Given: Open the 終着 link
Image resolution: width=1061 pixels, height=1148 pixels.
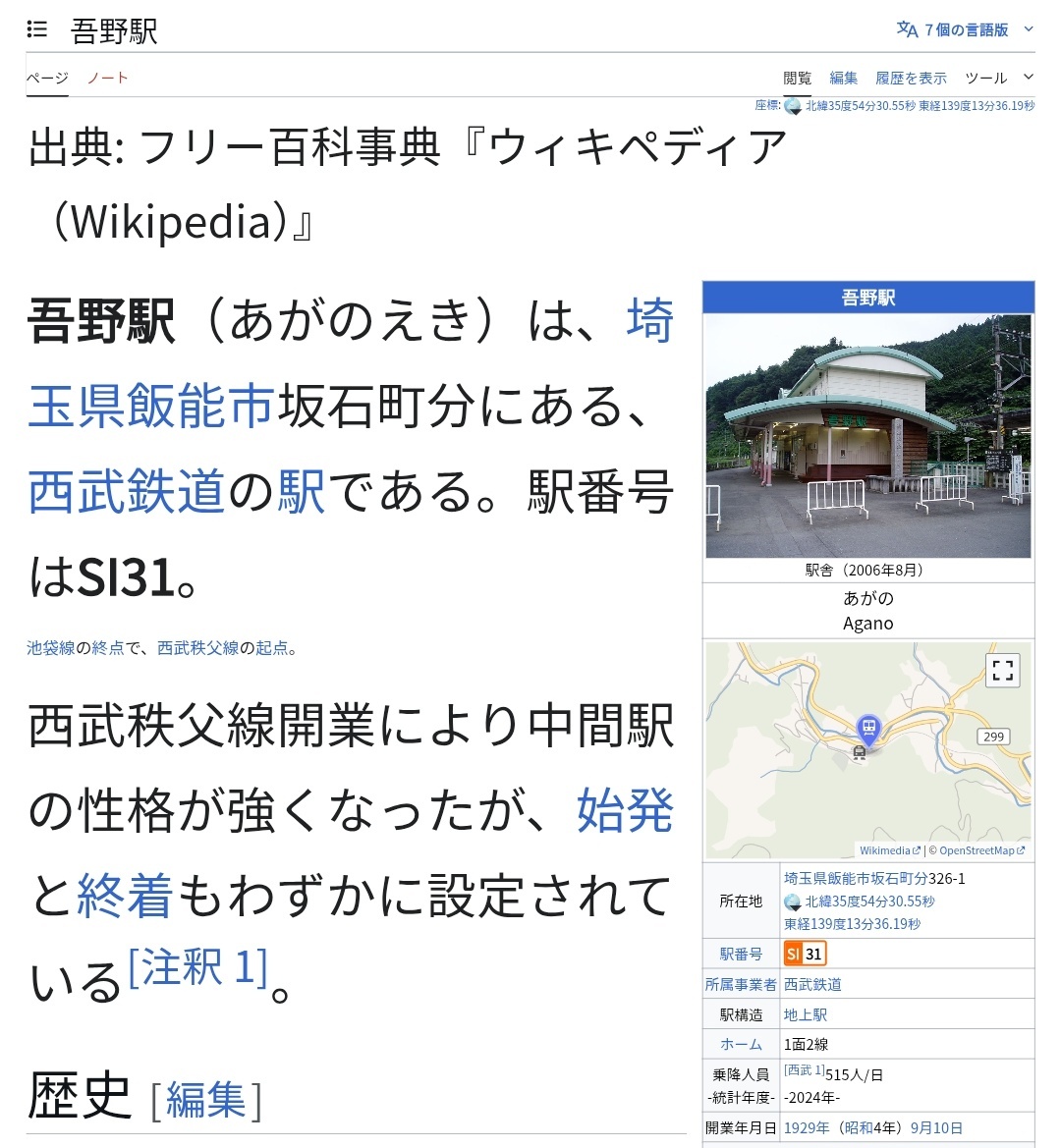Looking at the screenshot, I should pyautogui.click(x=125, y=896).
